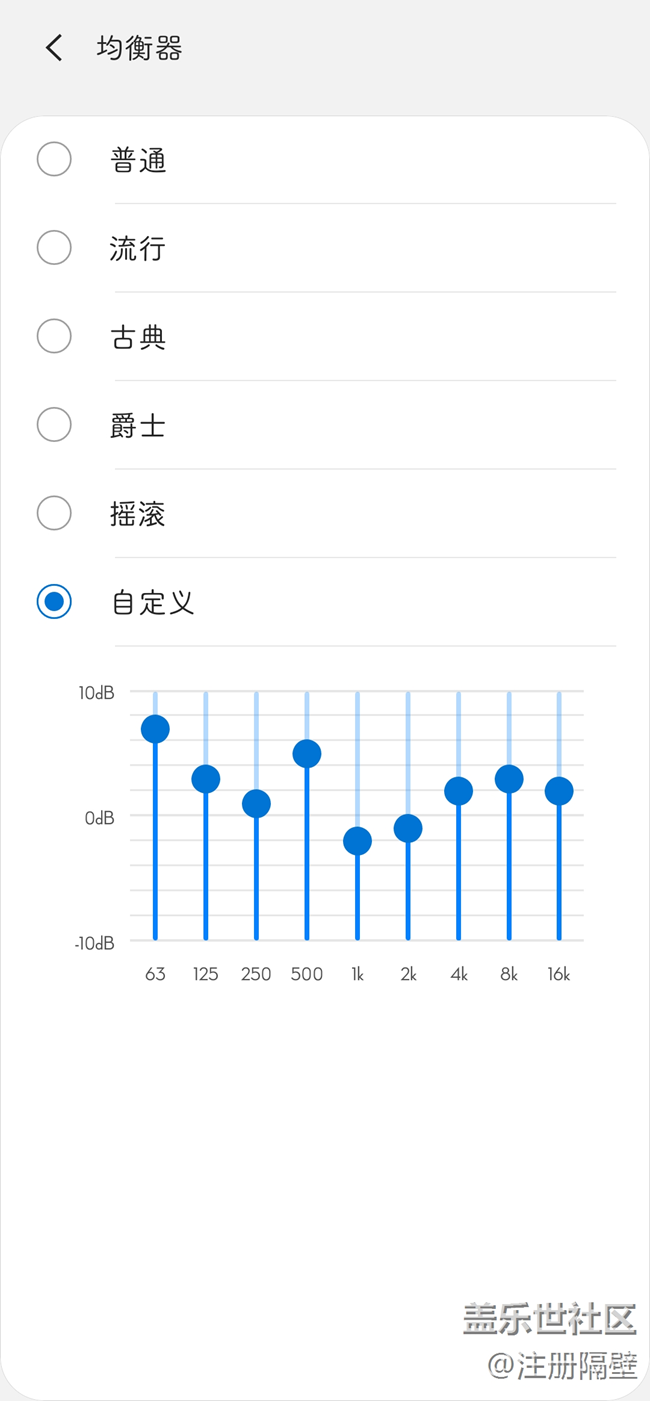Tap the 2k band slider knob
Viewport: 650px width, 1401px height.
point(408,828)
